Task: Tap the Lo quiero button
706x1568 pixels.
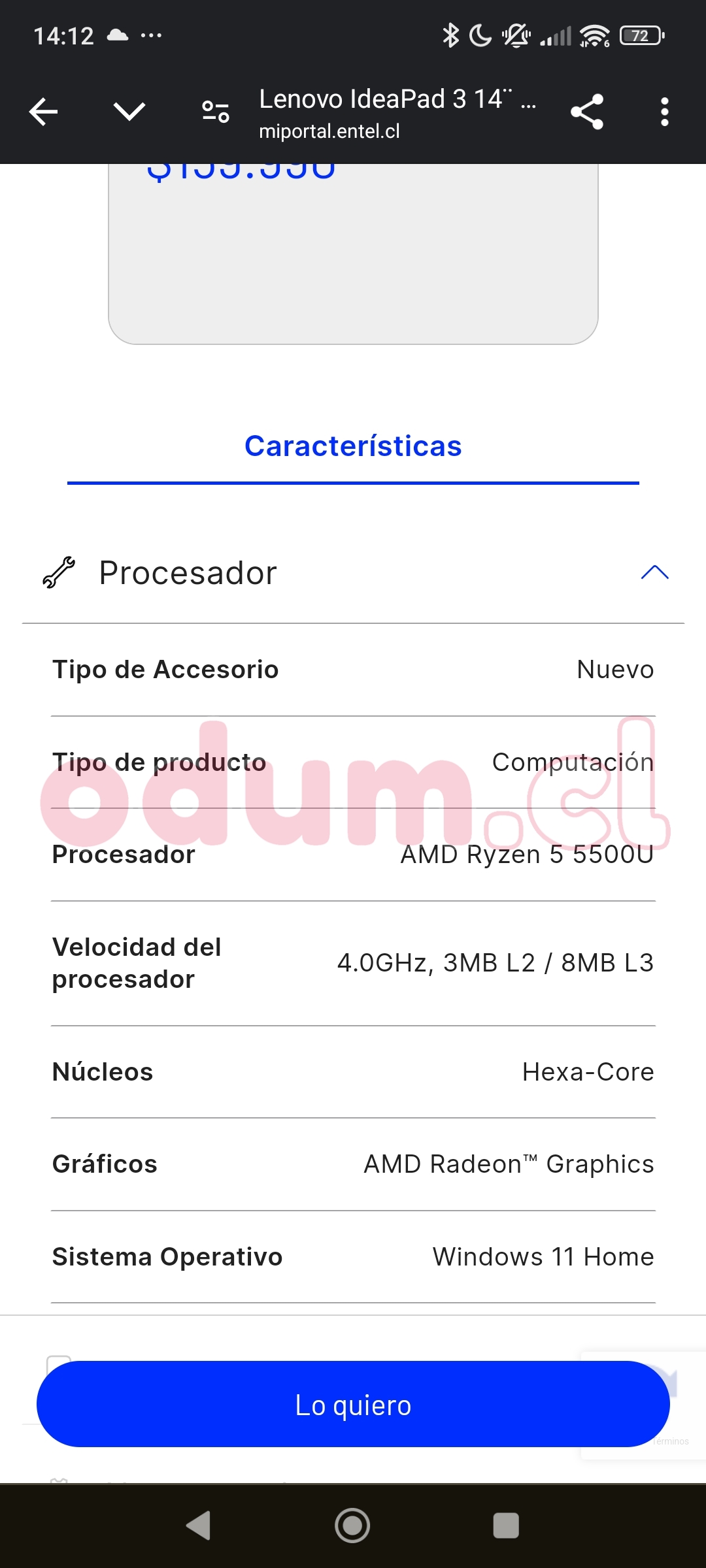Action: 353,1405
